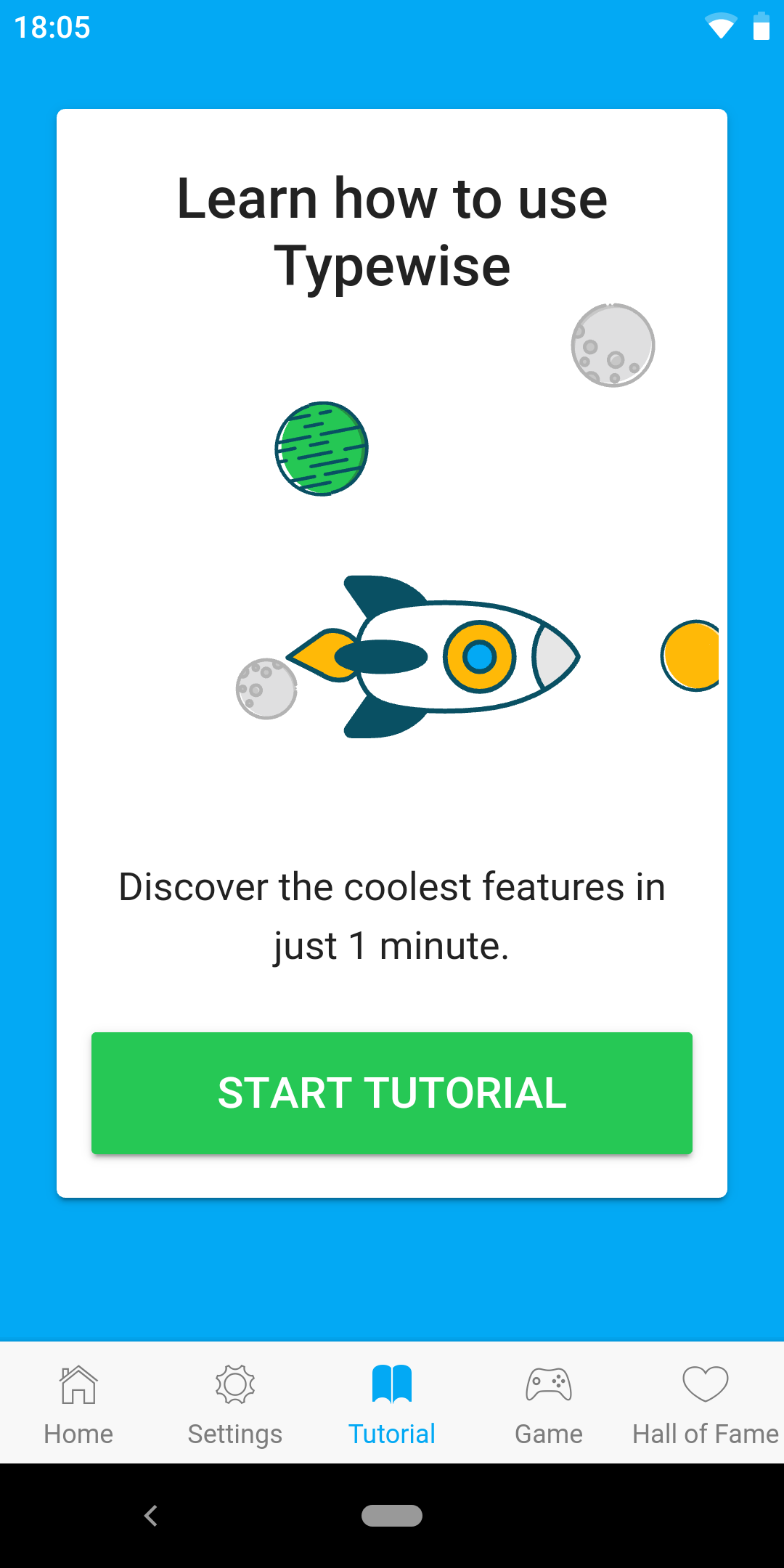Open the Settings tab

click(235, 1403)
